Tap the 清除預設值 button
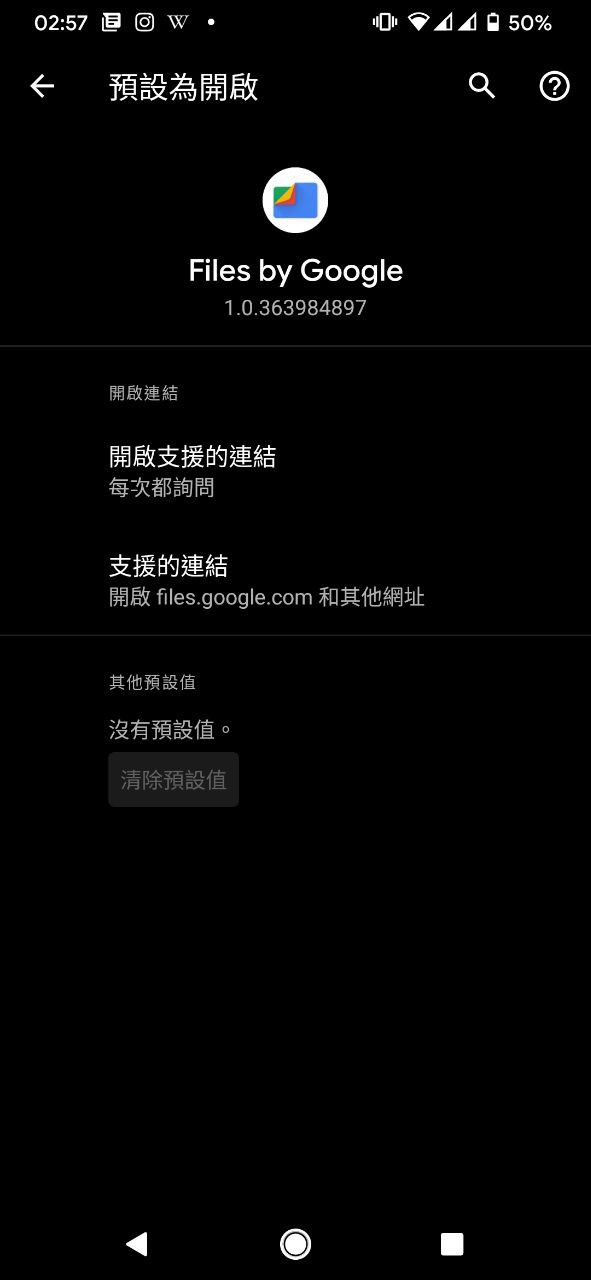The width and height of the screenshot is (591, 1280). (174, 780)
